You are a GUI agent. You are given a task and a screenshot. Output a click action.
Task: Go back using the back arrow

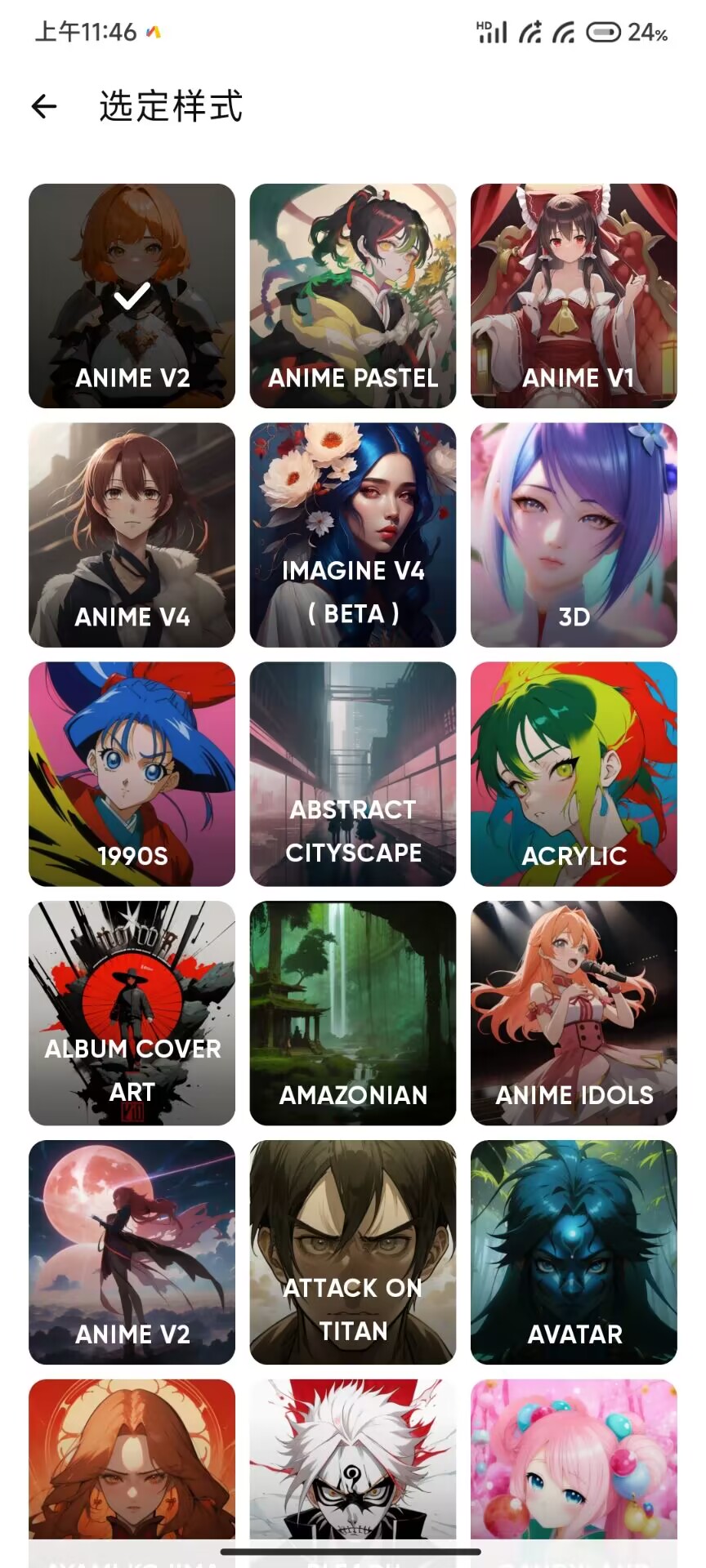pos(44,106)
